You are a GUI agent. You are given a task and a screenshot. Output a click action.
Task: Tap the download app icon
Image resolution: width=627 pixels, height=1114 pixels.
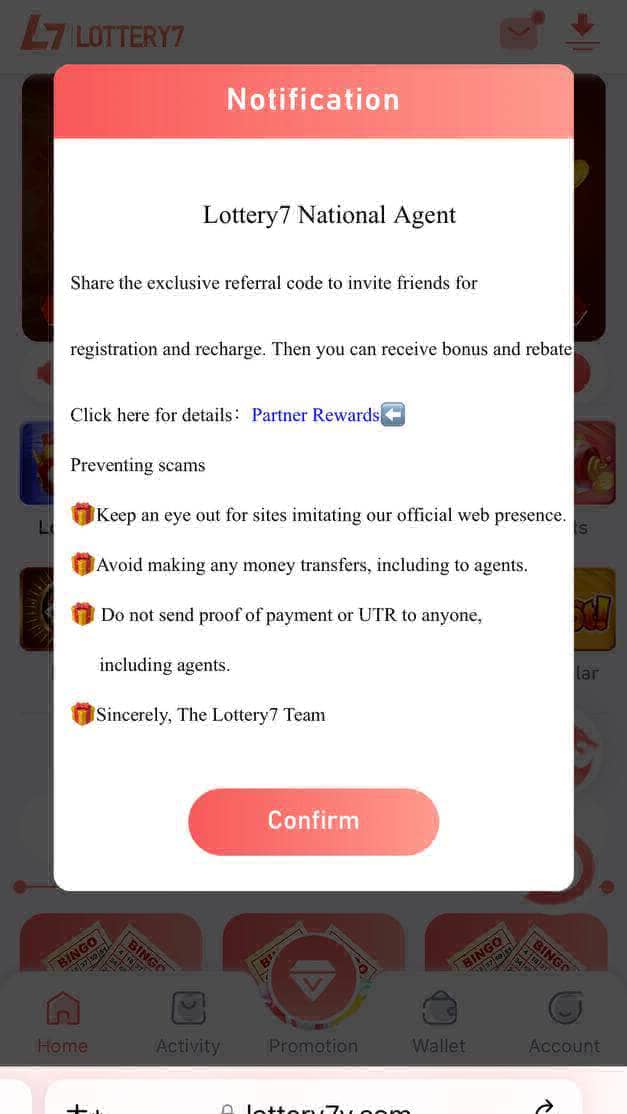coord(582,32)
